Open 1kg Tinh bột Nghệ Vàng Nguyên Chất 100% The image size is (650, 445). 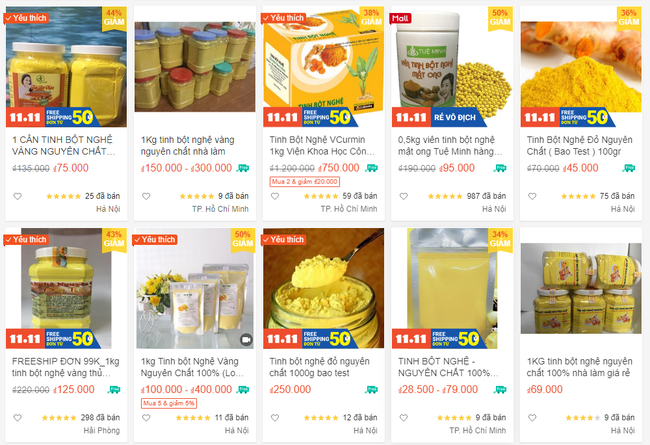tap(194, 367)
